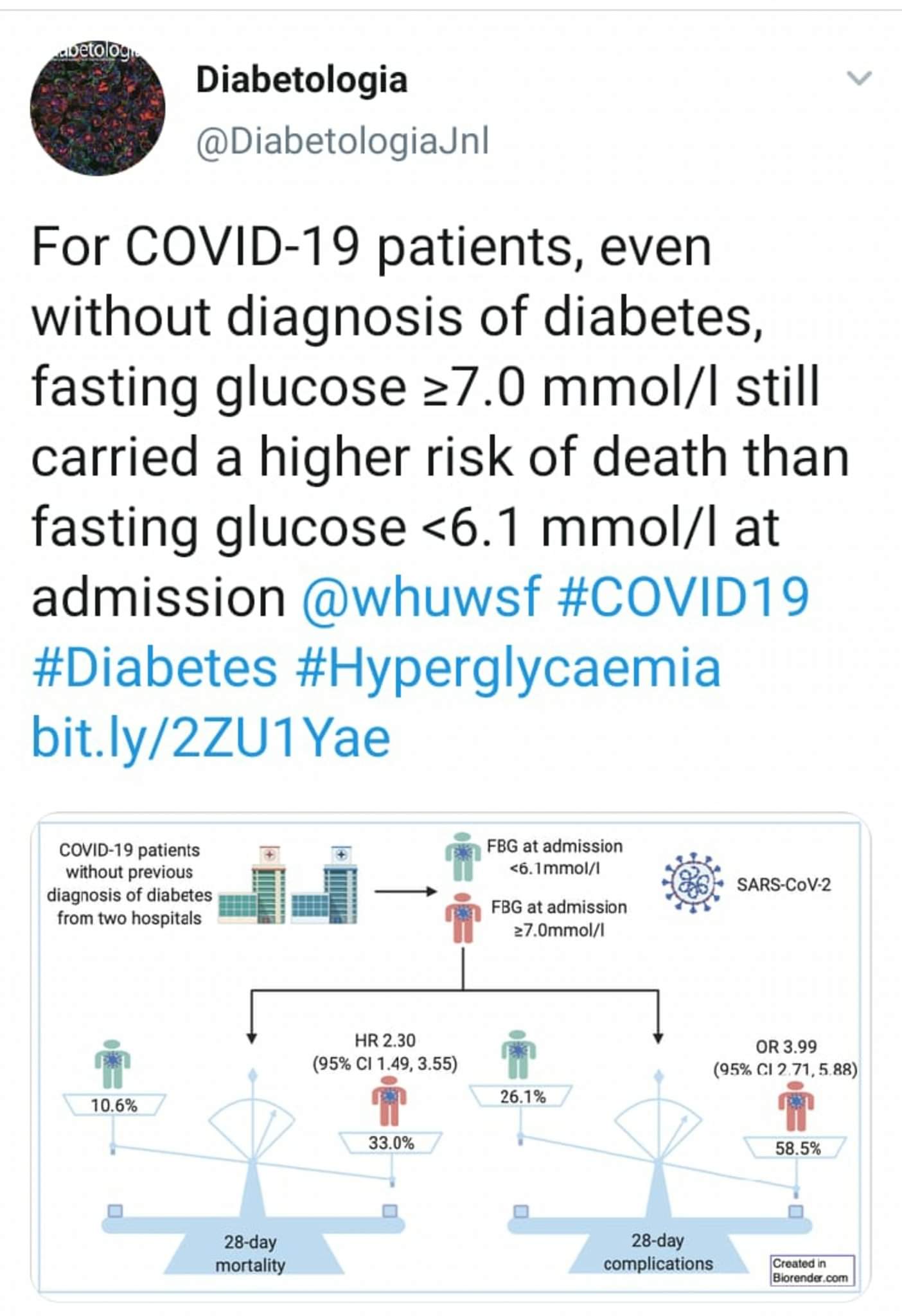Screen dimensions: 902x1316
Task: Open the #Diabetes hashtag
Action: [155, 667]
